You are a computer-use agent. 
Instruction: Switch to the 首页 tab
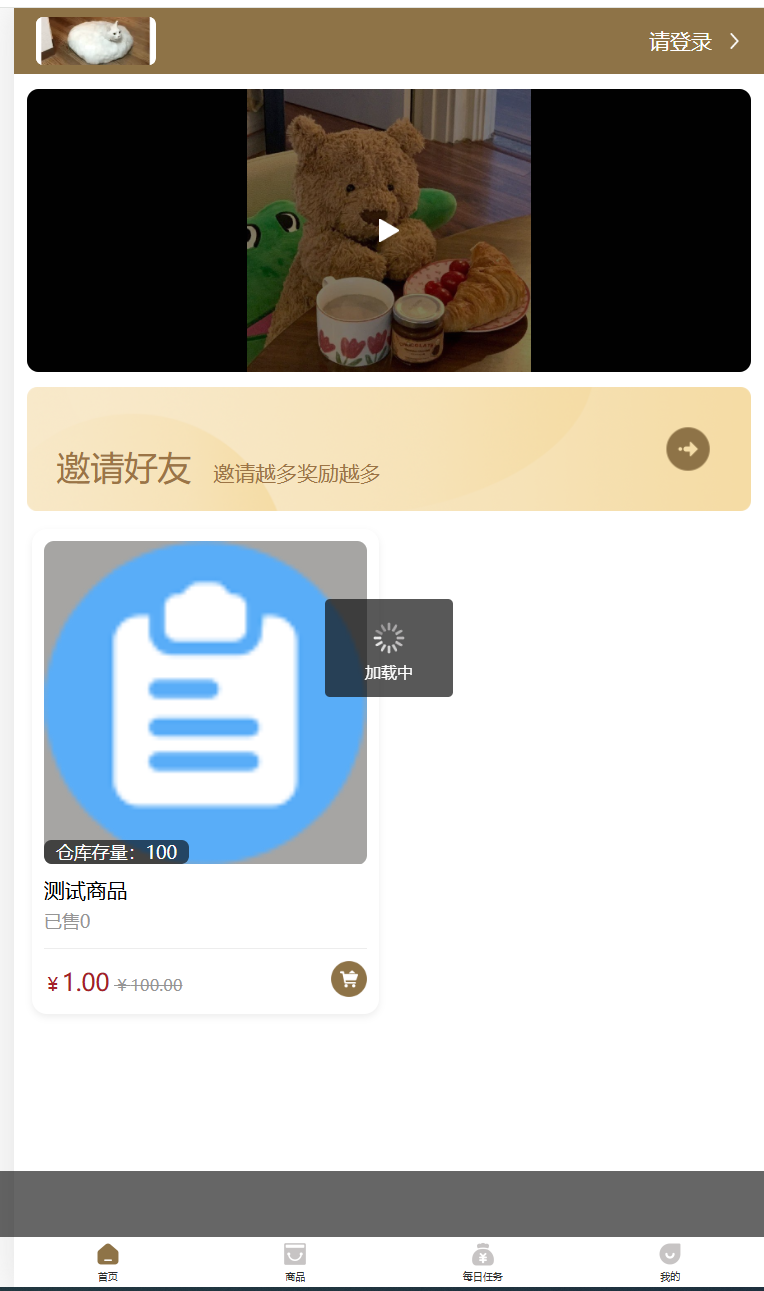tap(108, 1262)
